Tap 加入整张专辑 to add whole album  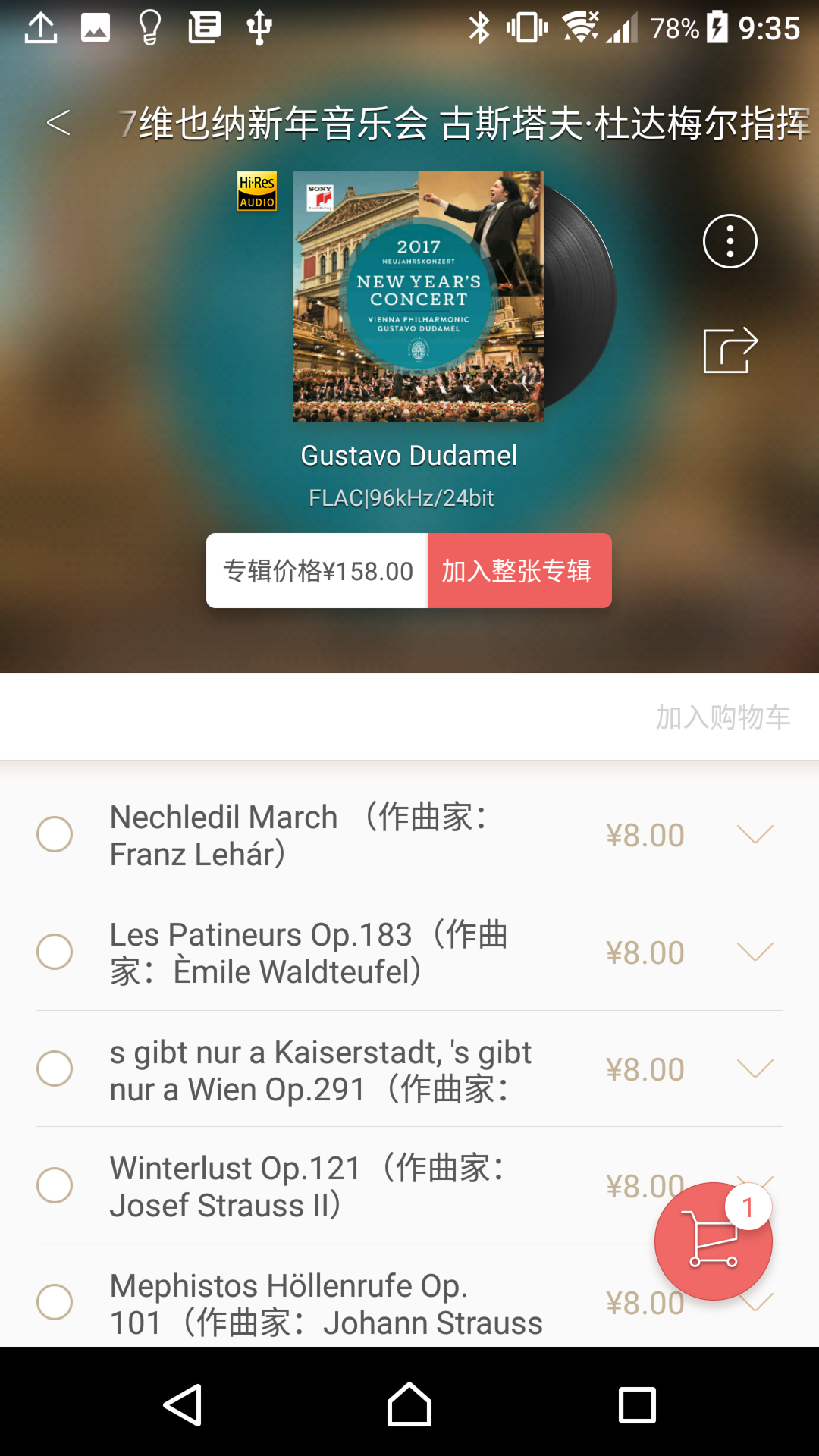(519, 571)
